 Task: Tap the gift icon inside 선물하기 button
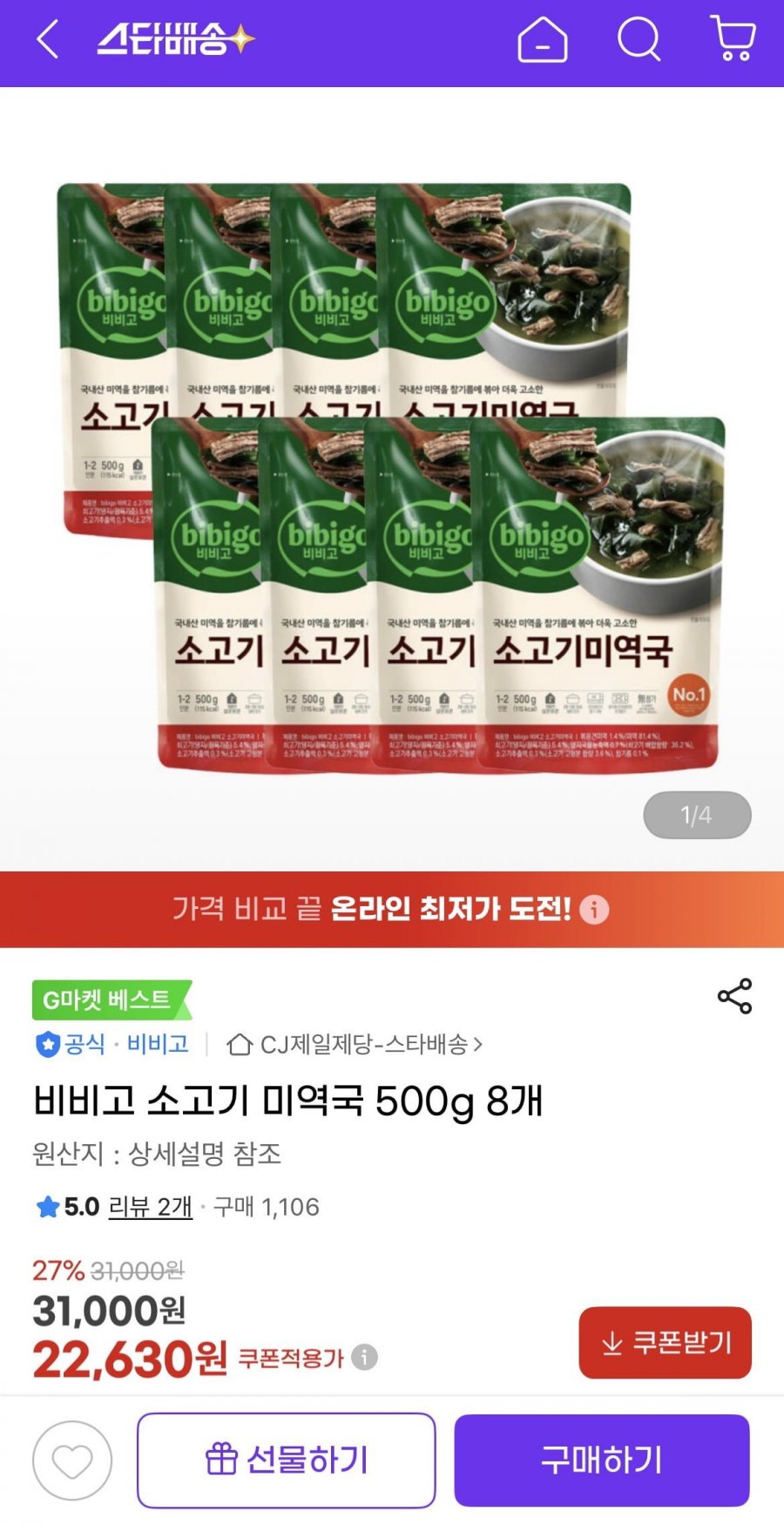click(x=225, y=1461)
